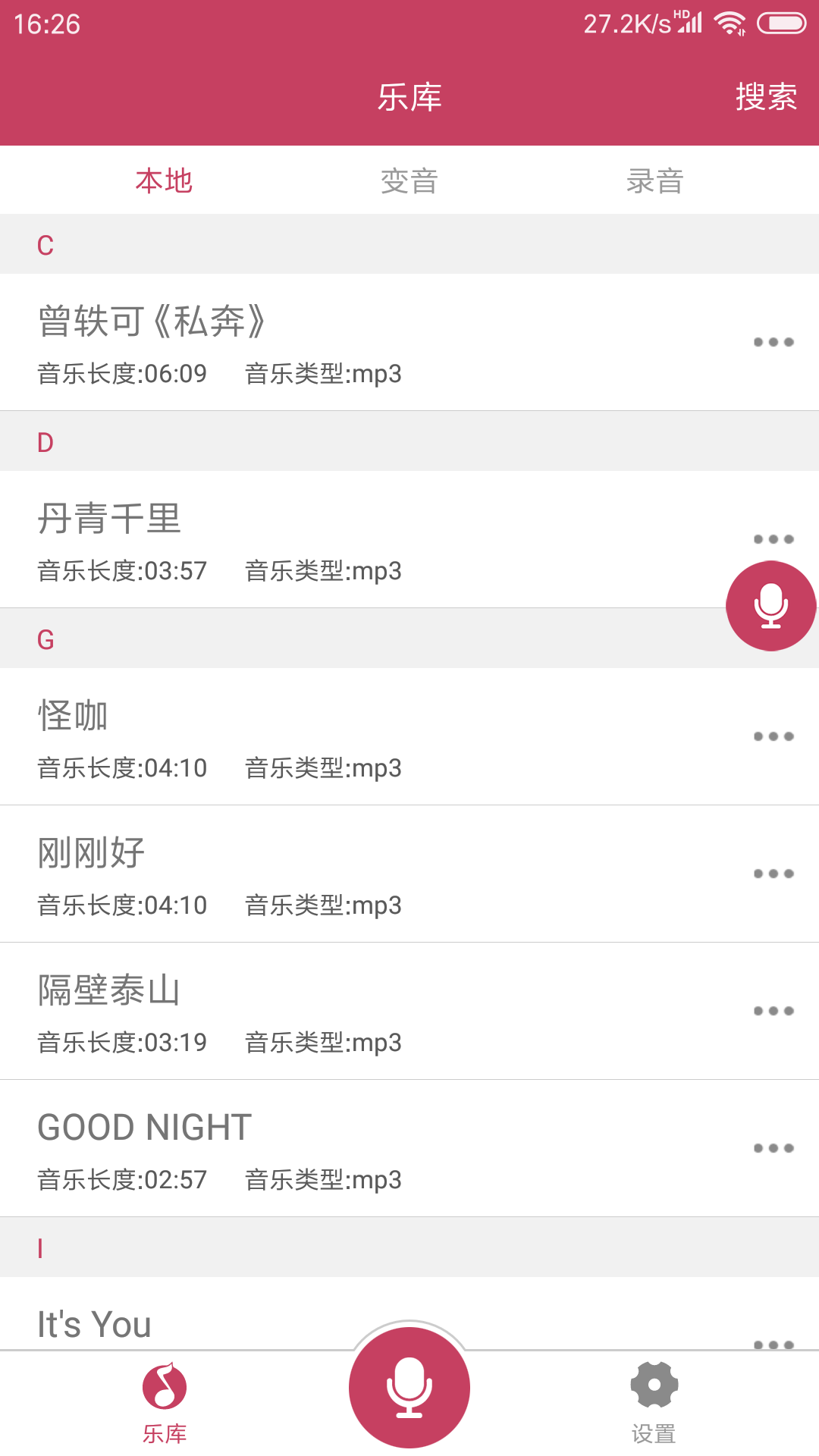Select the song GOOD NIGHT

(303, 1147)
